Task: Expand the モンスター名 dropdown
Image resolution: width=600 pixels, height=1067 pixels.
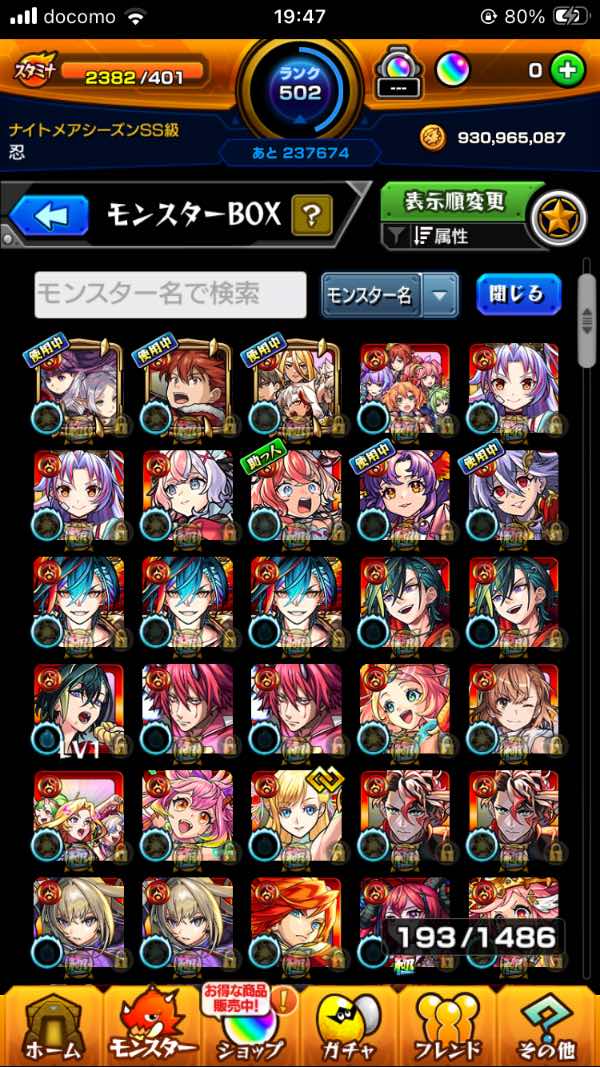Action: click(439, 295)
